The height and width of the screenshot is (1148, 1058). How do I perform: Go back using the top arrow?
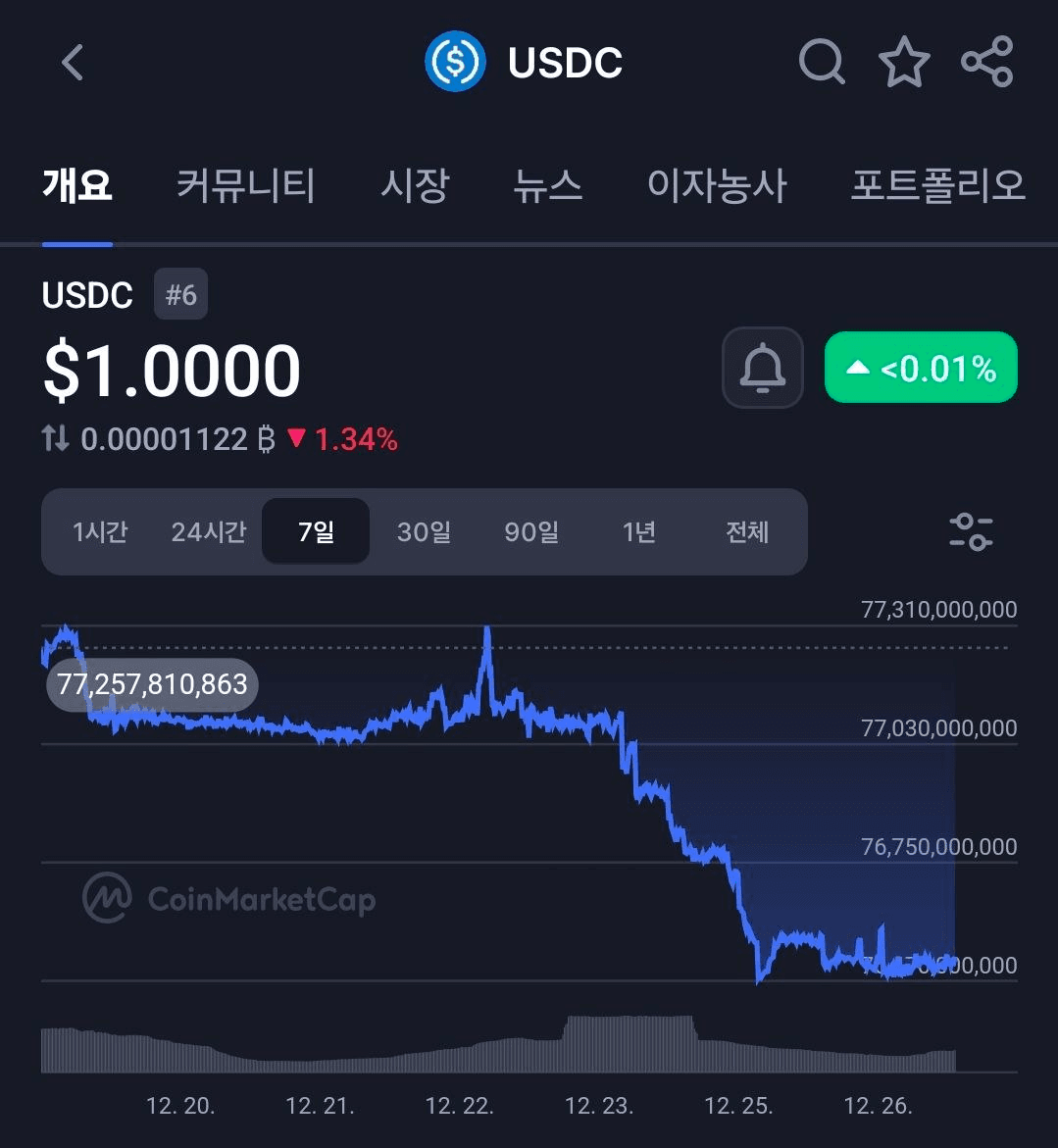pyautogui.click(x=73, y=63)
